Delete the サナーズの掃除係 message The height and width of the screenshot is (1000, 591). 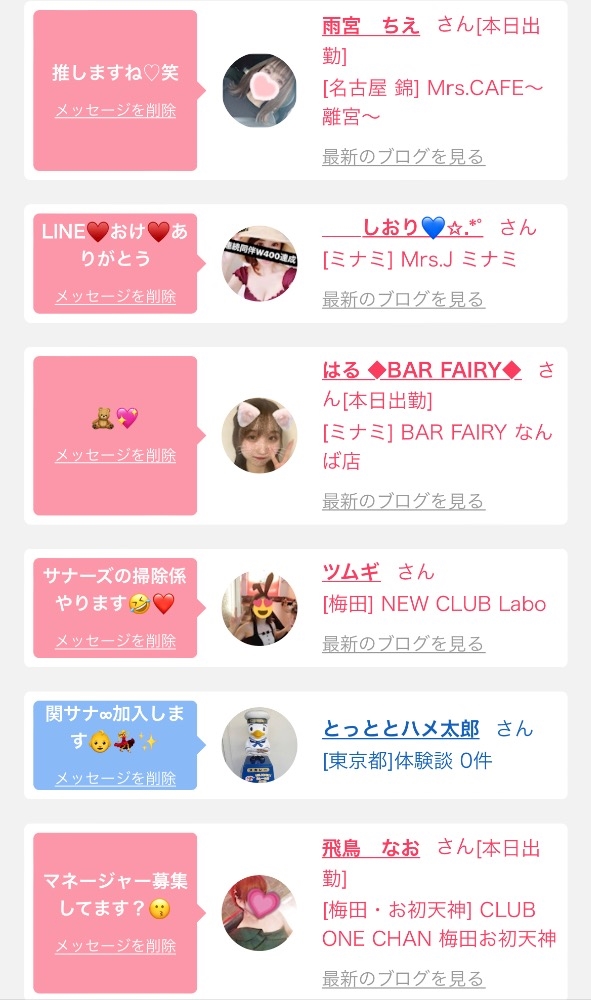point(115,641)
